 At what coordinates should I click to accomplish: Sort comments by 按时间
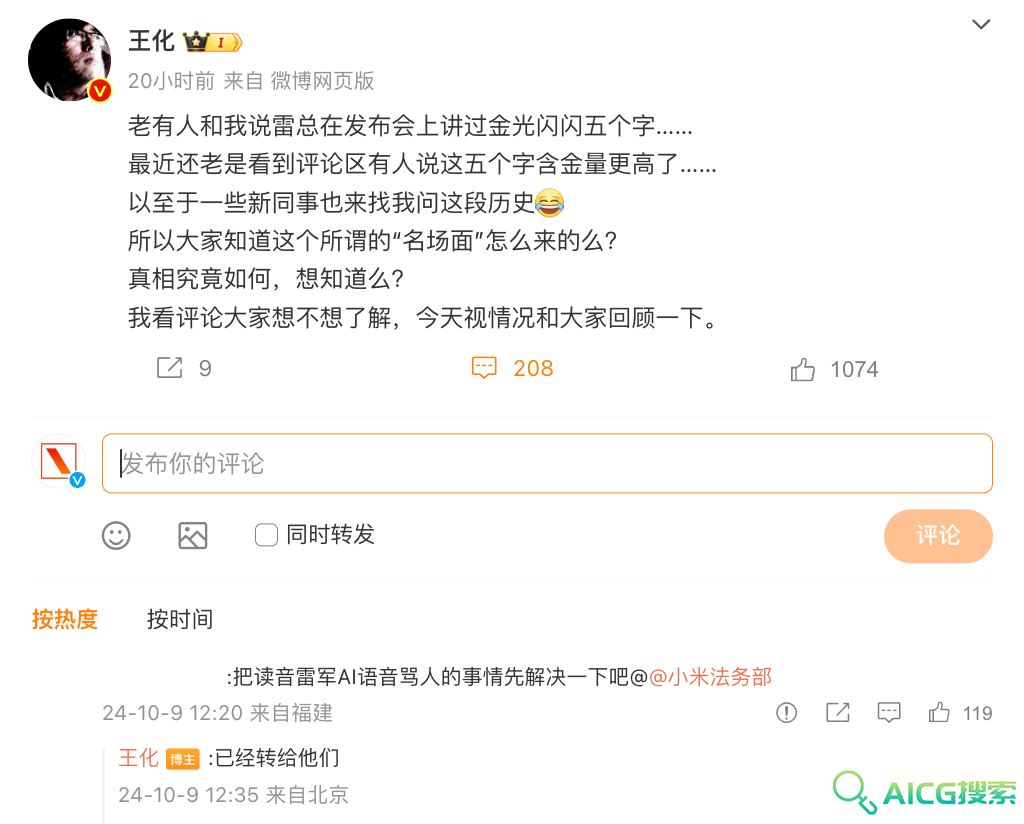(180, 619)
